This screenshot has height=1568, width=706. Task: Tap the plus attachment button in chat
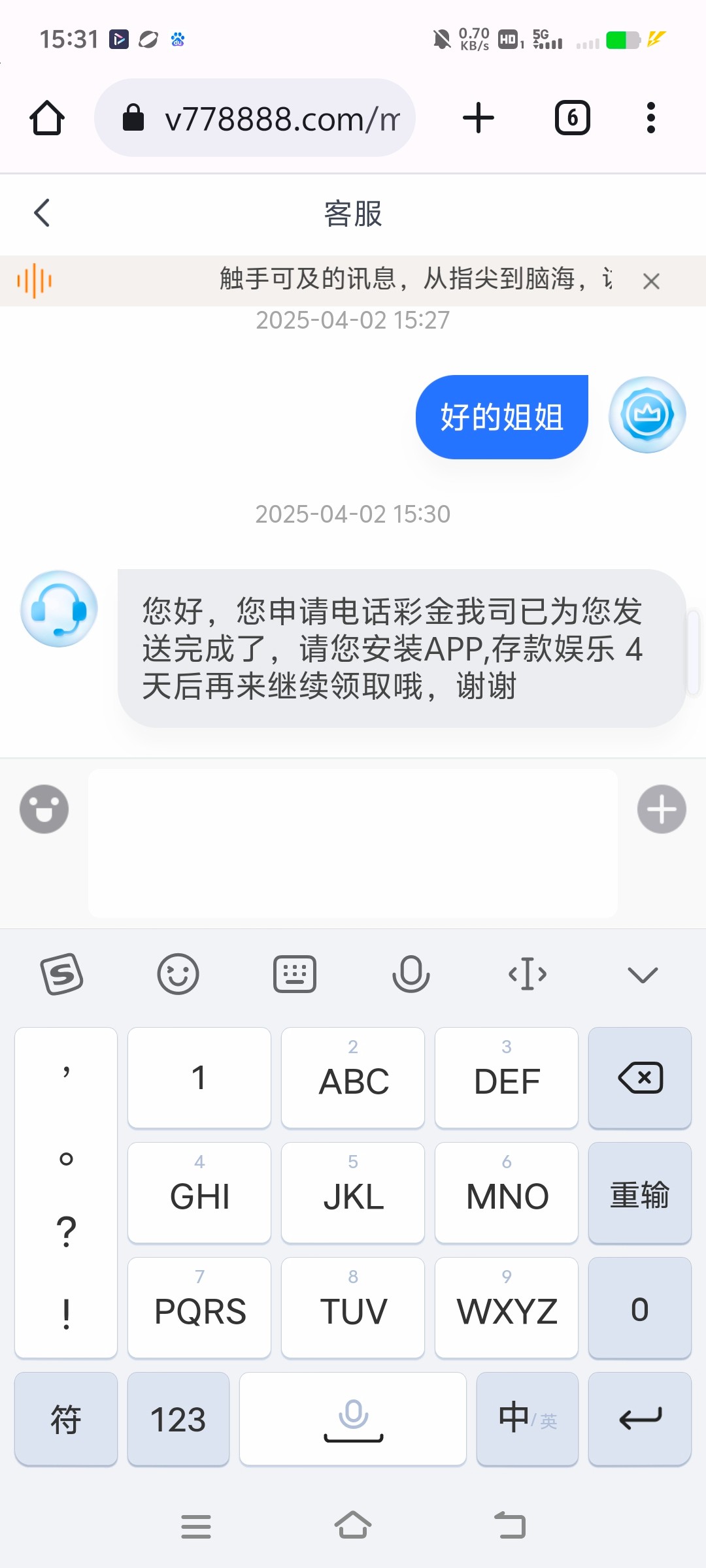pyautogui.click(x=662, y=809)
